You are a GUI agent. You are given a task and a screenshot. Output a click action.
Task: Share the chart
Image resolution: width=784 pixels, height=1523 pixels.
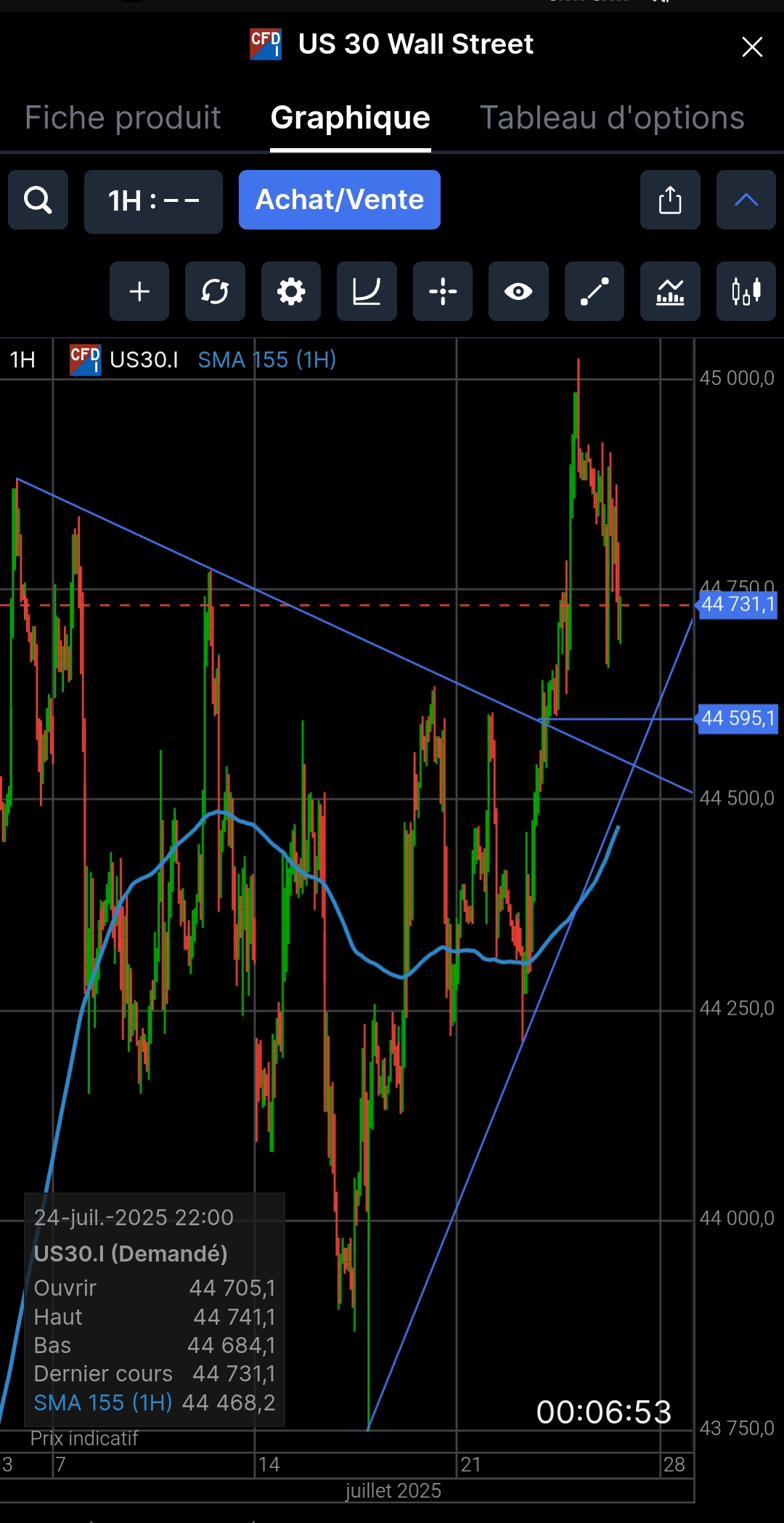[x=670, y=200]
